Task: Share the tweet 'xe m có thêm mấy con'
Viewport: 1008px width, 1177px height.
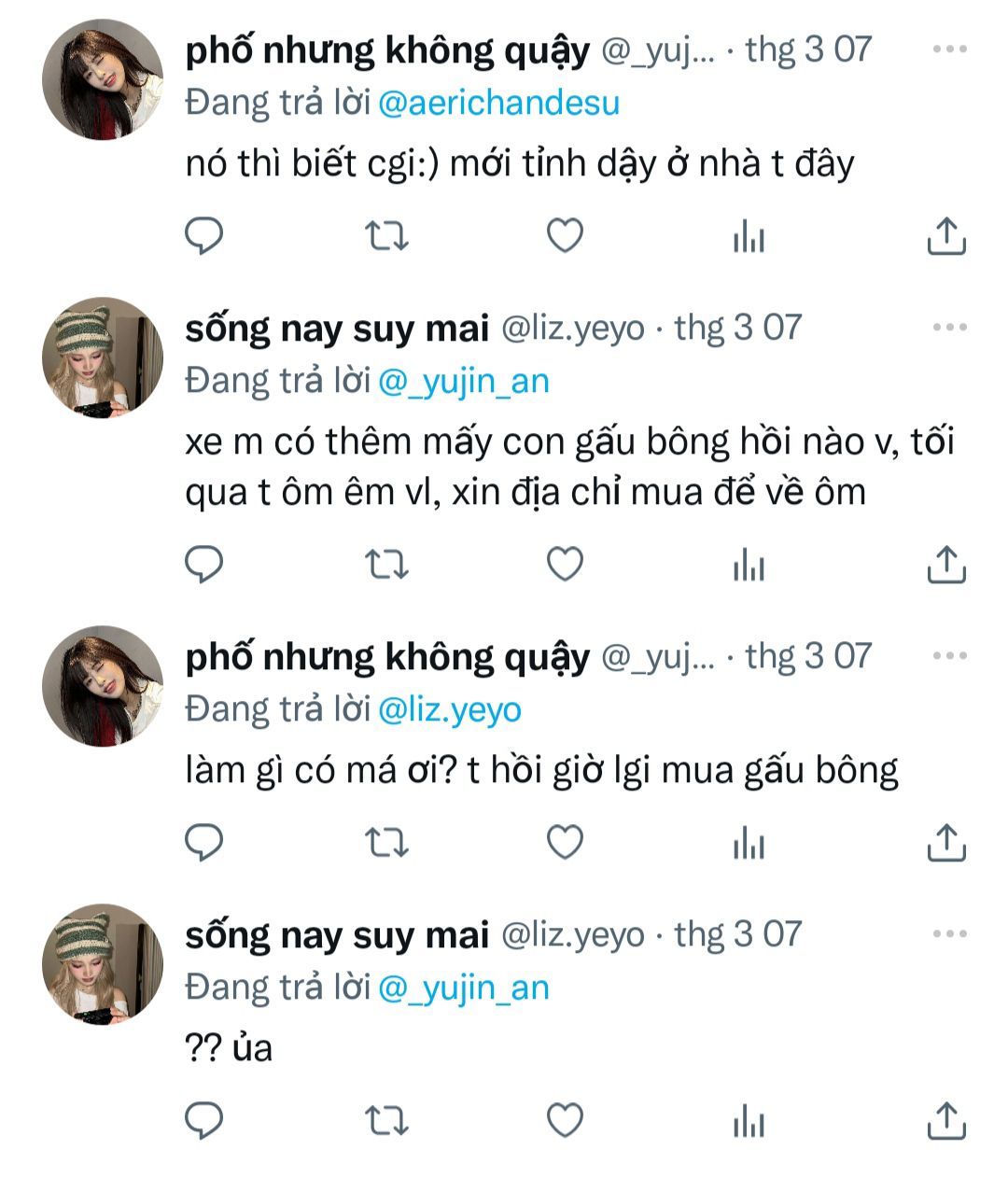Action: (945, 565)
